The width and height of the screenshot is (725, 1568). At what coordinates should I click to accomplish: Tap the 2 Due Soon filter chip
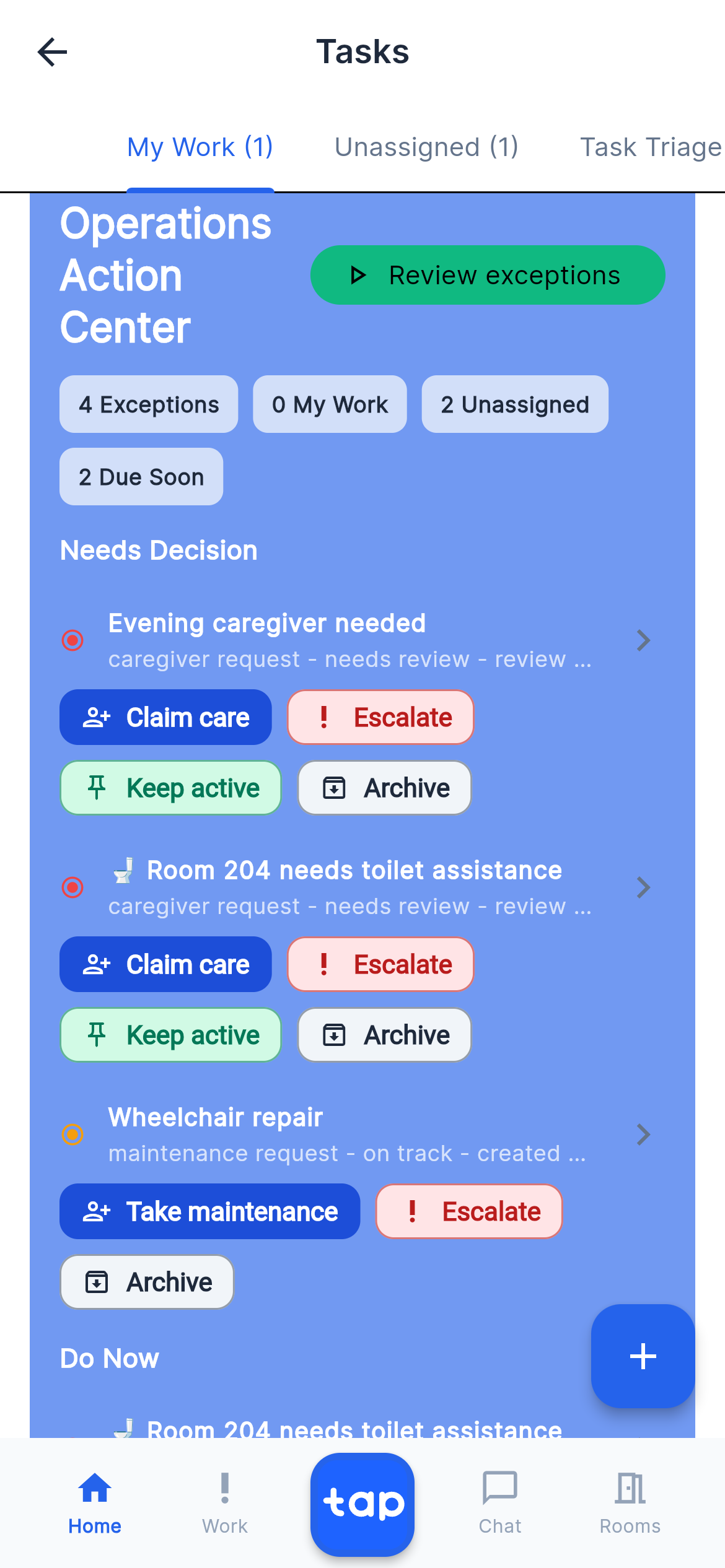[x=141, y=476]
